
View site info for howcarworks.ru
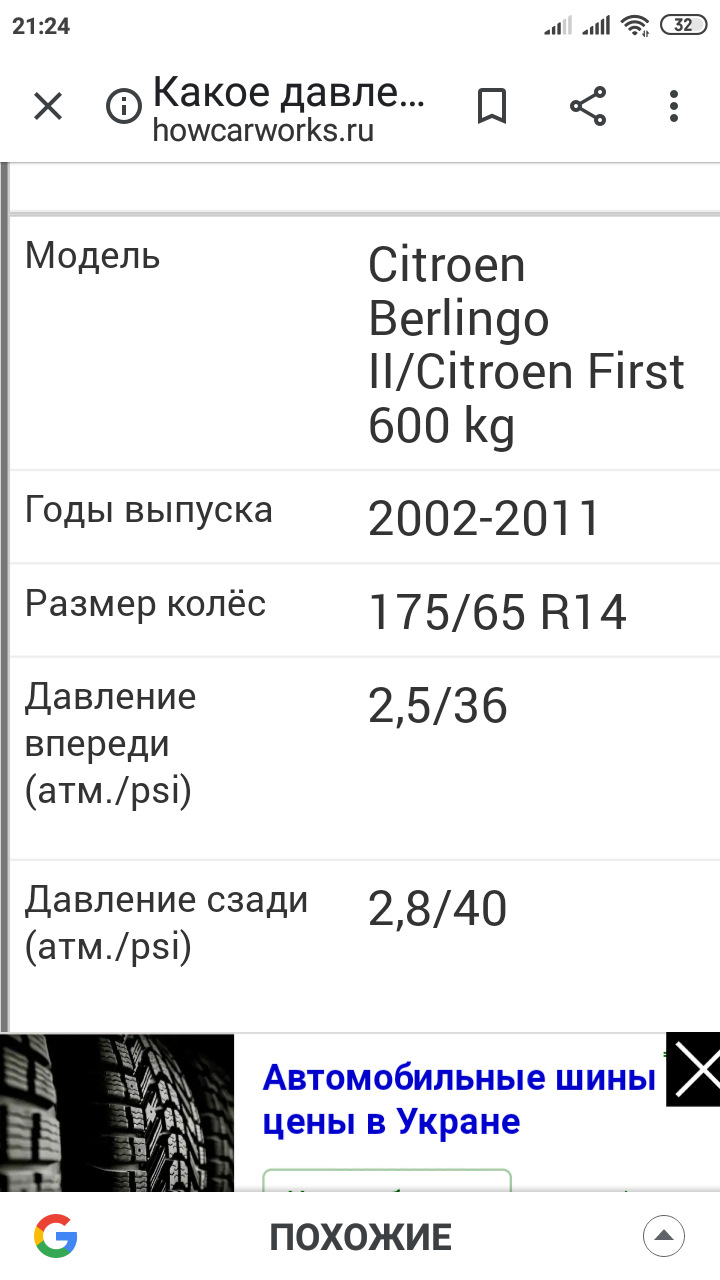tap(124, 107)
